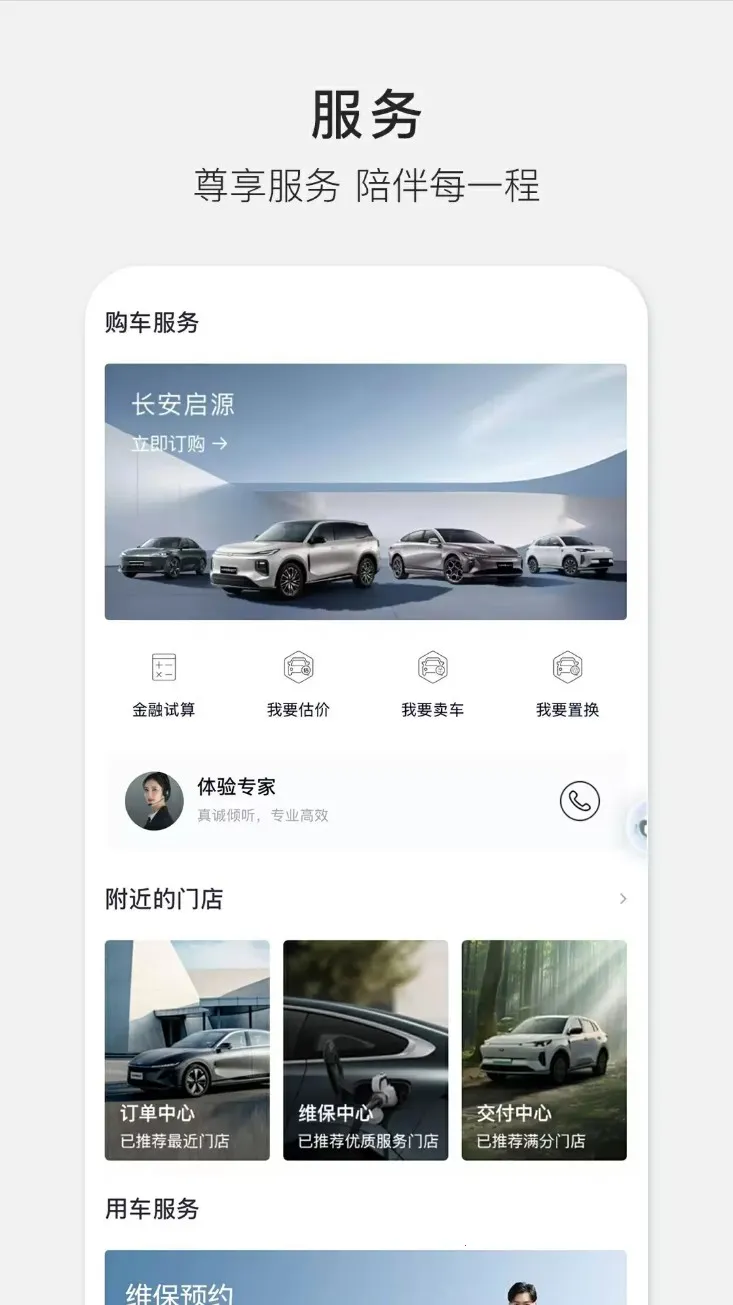Open nearby stores list with right arrow
The width and height of the screenshot is (733, 1305).
[622, 898]
